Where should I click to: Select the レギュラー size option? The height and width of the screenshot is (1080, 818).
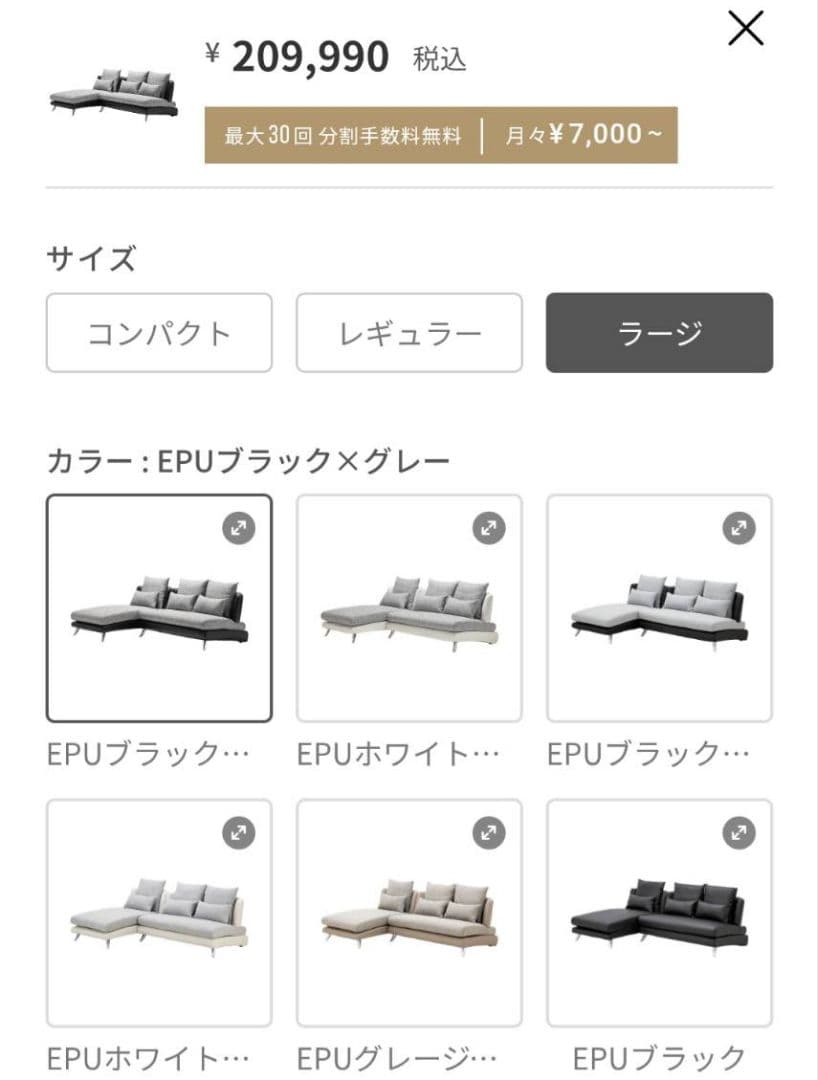(408, 333)
